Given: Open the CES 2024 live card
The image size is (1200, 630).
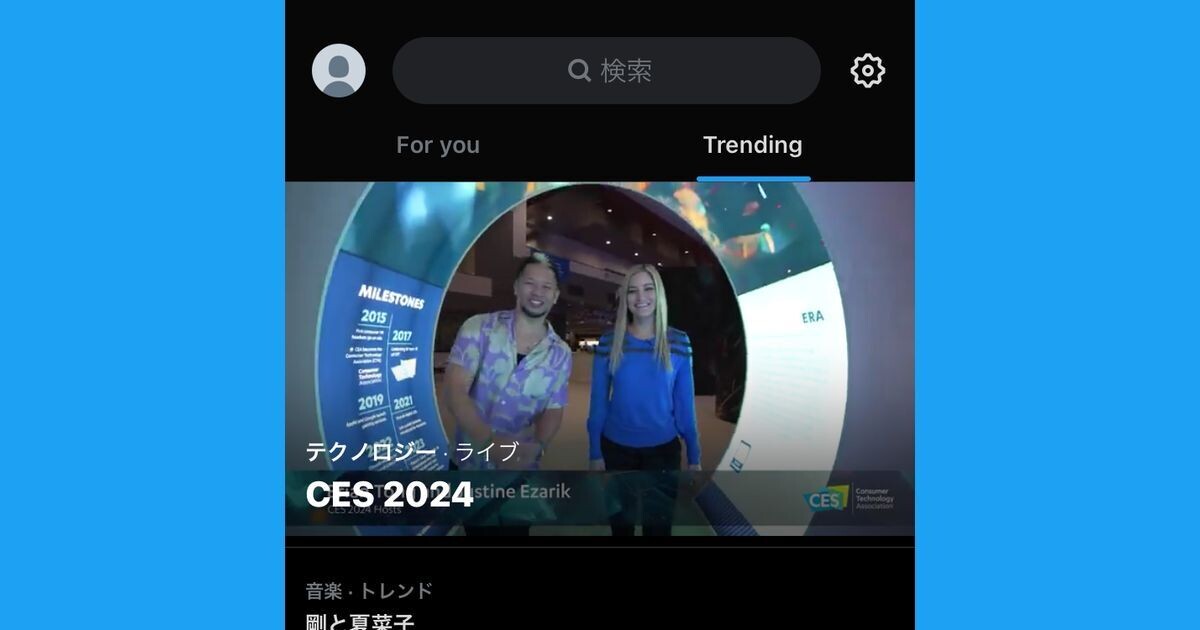Looking at the screenshot, I should coord(600,360).
